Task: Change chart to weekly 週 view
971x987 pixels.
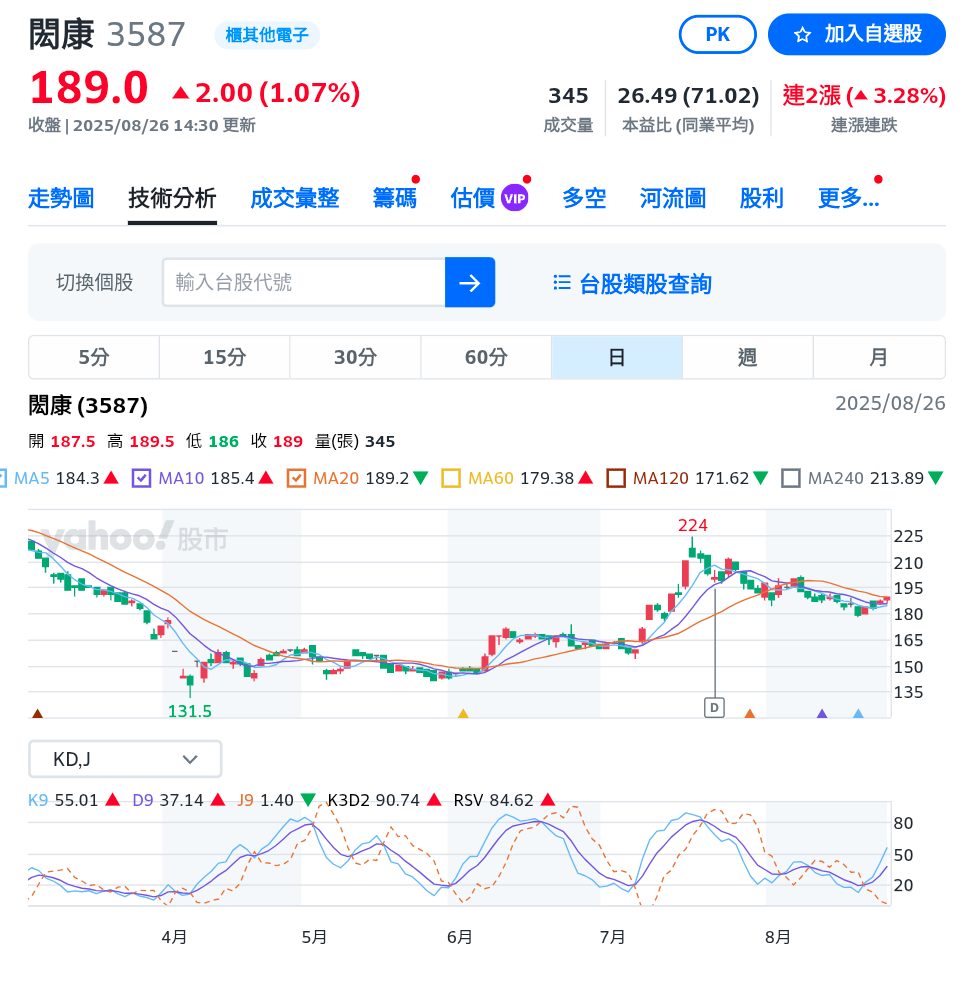Action: click(x=748, y=357)
